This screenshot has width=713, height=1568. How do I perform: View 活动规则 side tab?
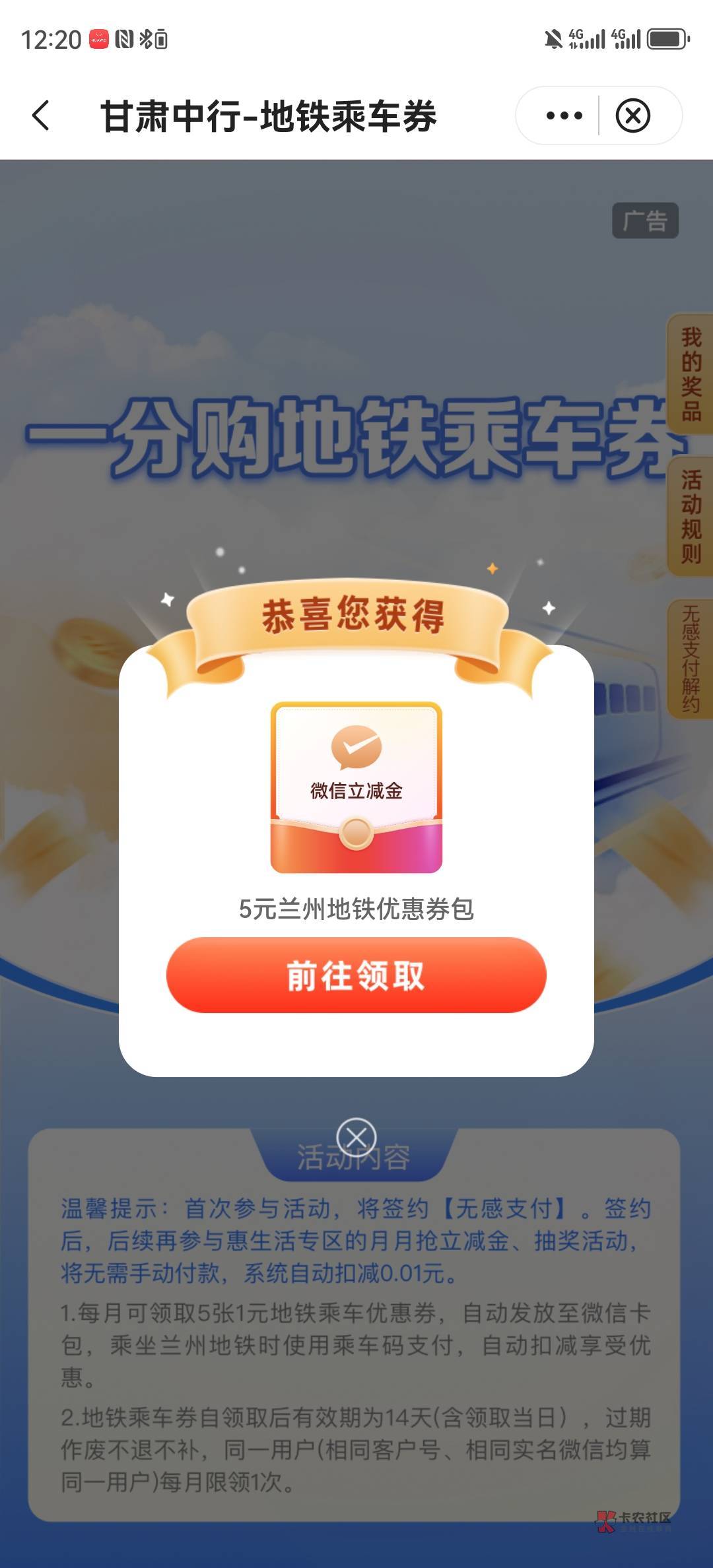[x=691, y=517]
